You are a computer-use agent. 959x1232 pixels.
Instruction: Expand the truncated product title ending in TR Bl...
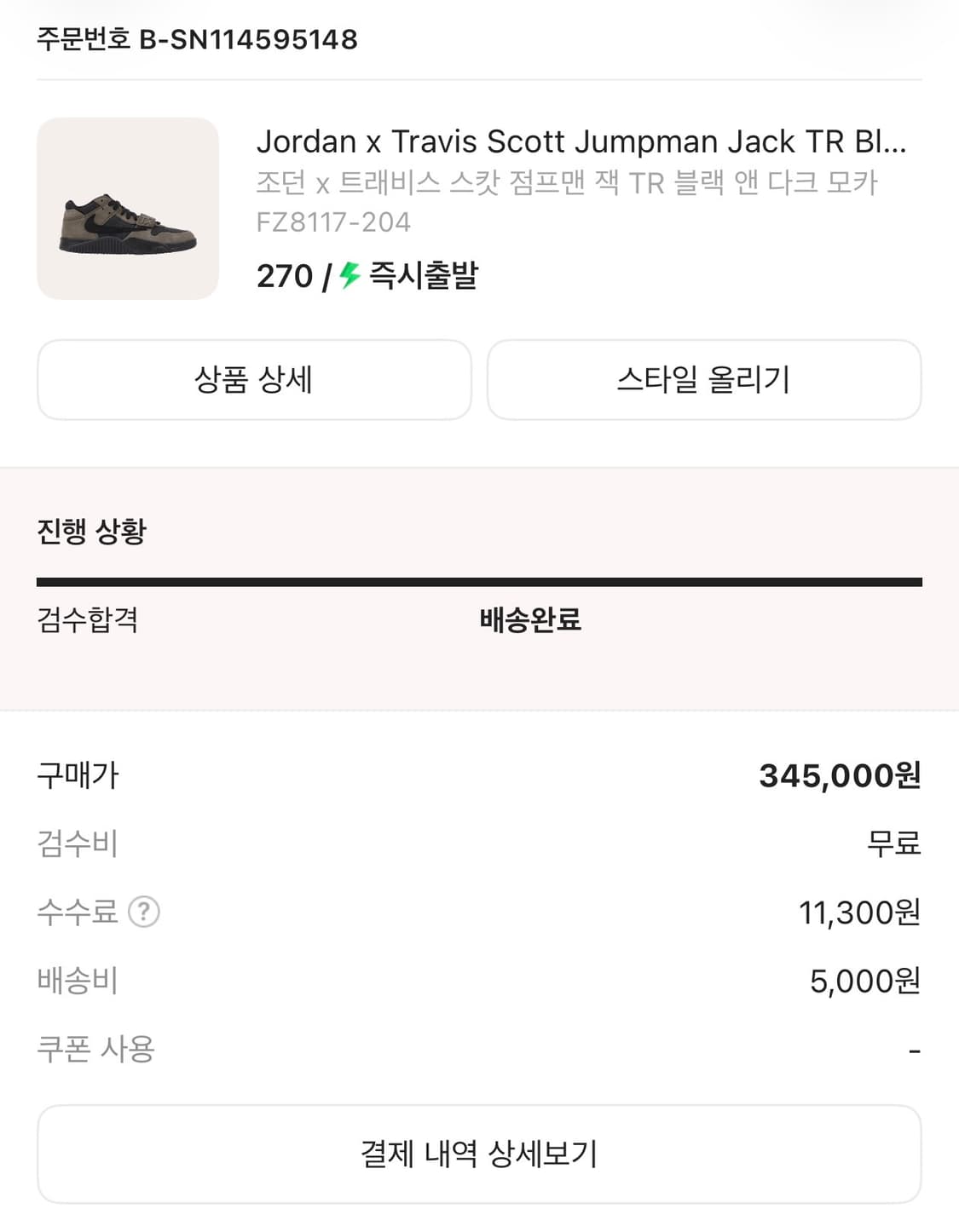[x=584, y=141]
